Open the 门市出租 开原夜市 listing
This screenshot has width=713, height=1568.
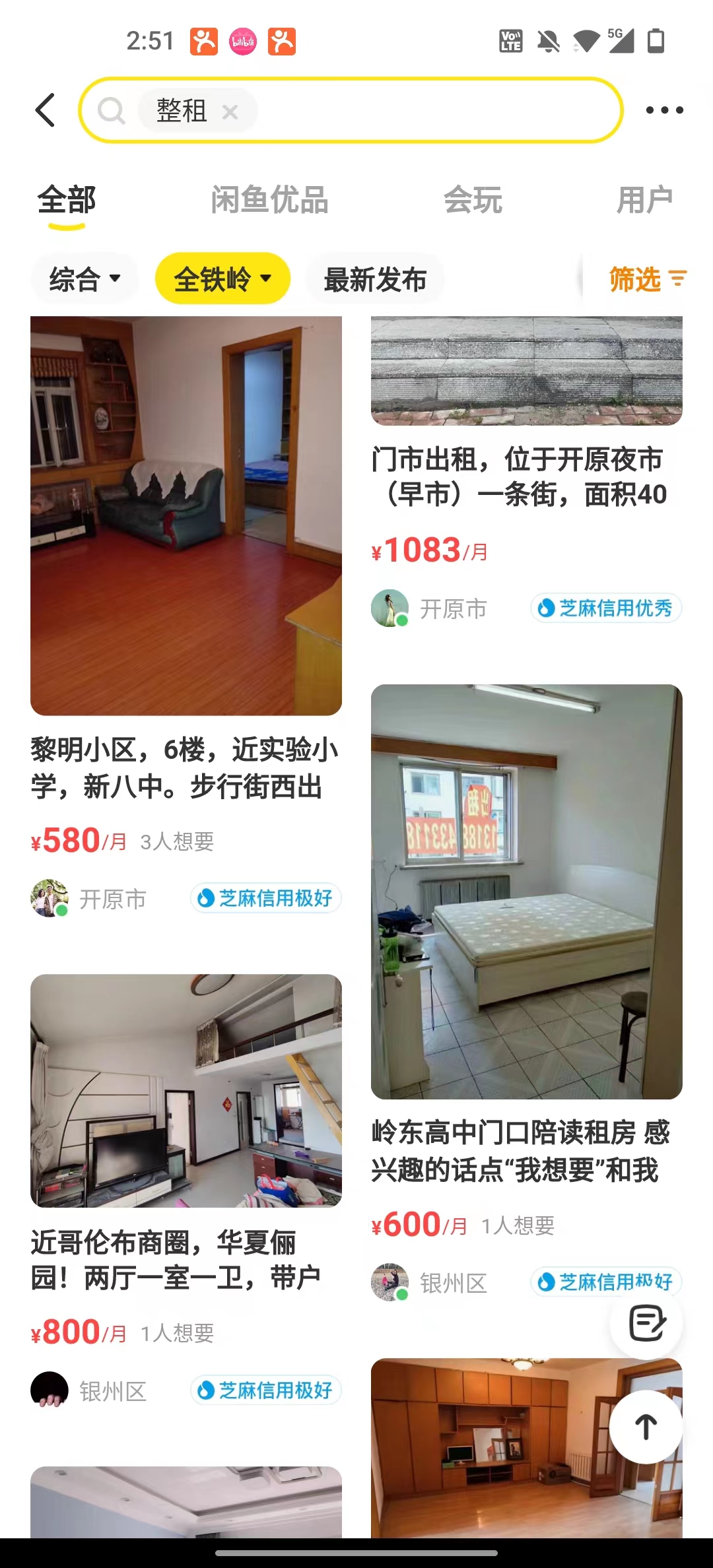click(x=526, y=476)
